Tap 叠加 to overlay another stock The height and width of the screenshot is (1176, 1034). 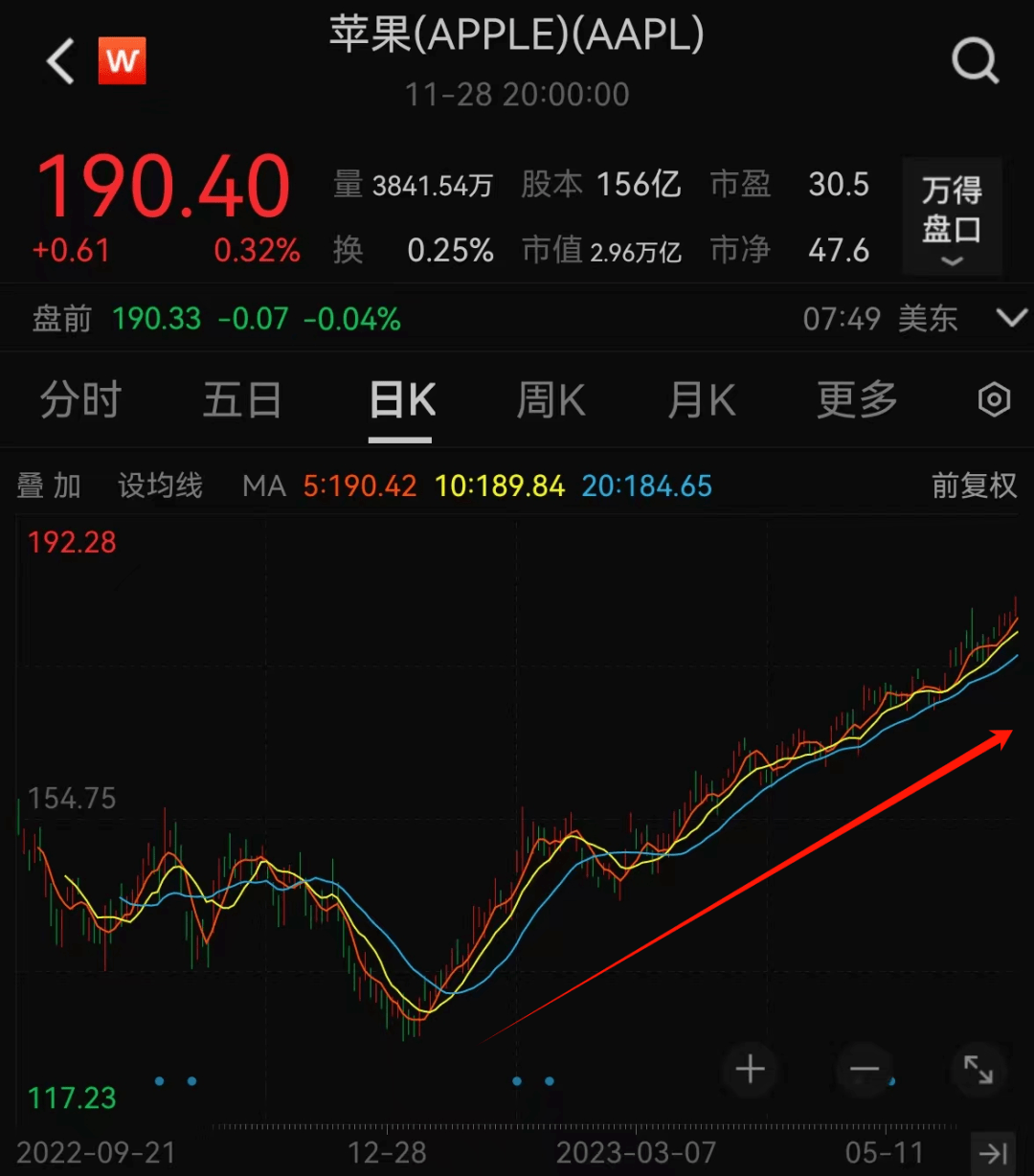[48, 486]
